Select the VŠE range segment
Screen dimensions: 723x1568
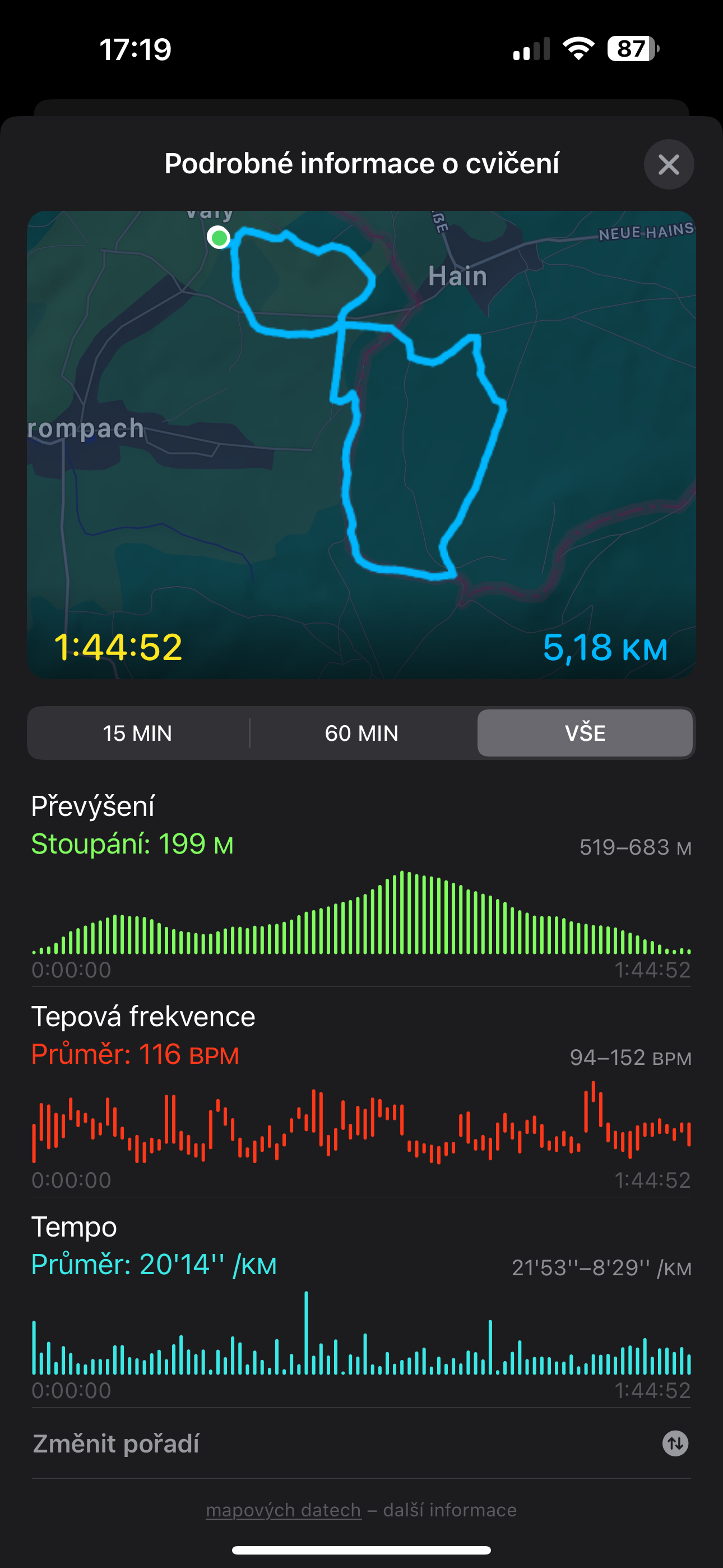coord(584,733)
